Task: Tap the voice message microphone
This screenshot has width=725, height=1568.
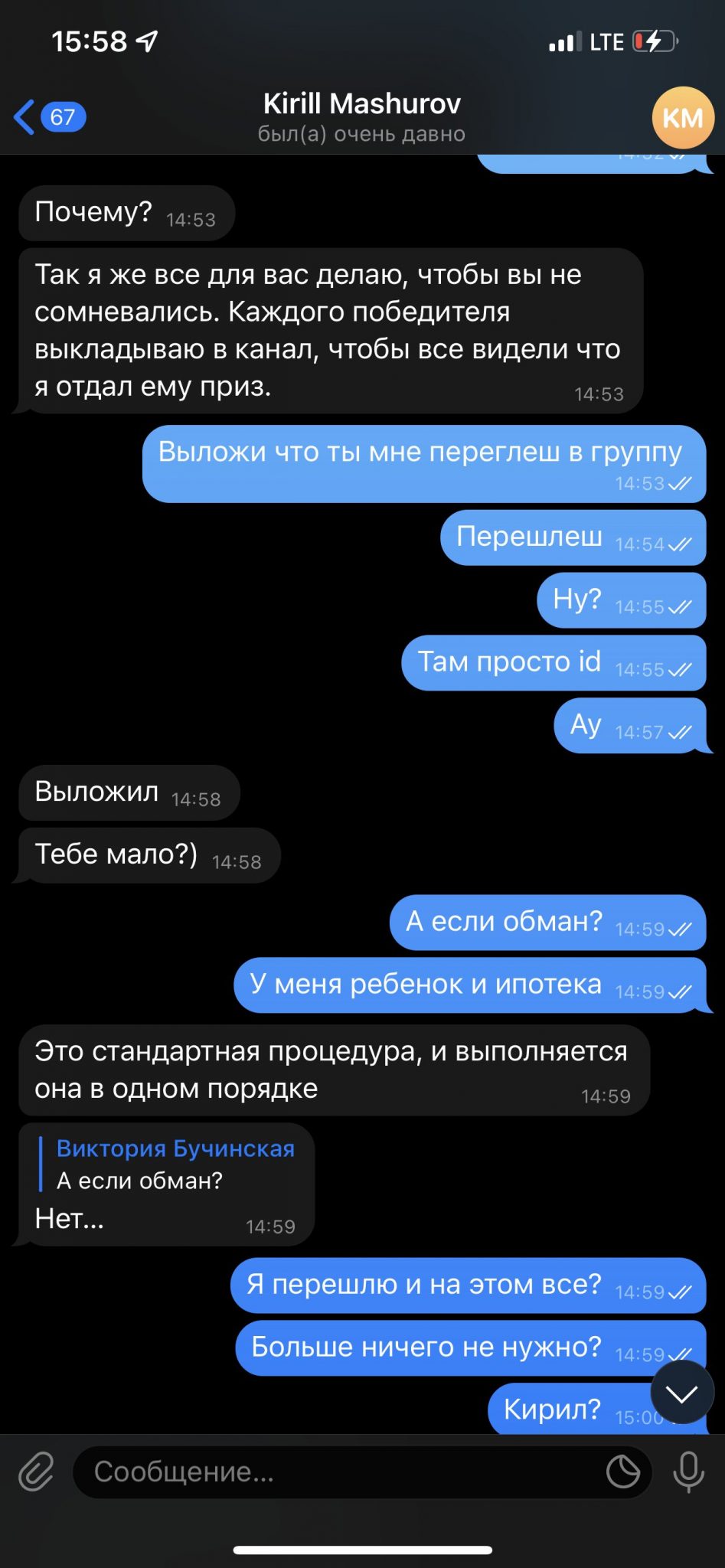Action: [x=688, y=1472]
